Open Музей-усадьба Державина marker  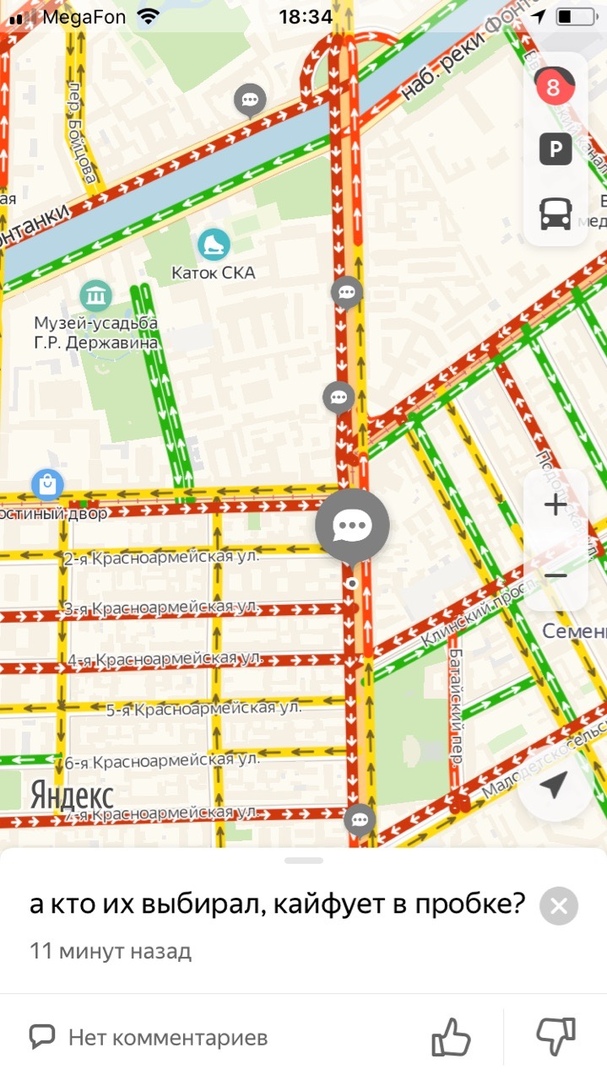(97, 296)
